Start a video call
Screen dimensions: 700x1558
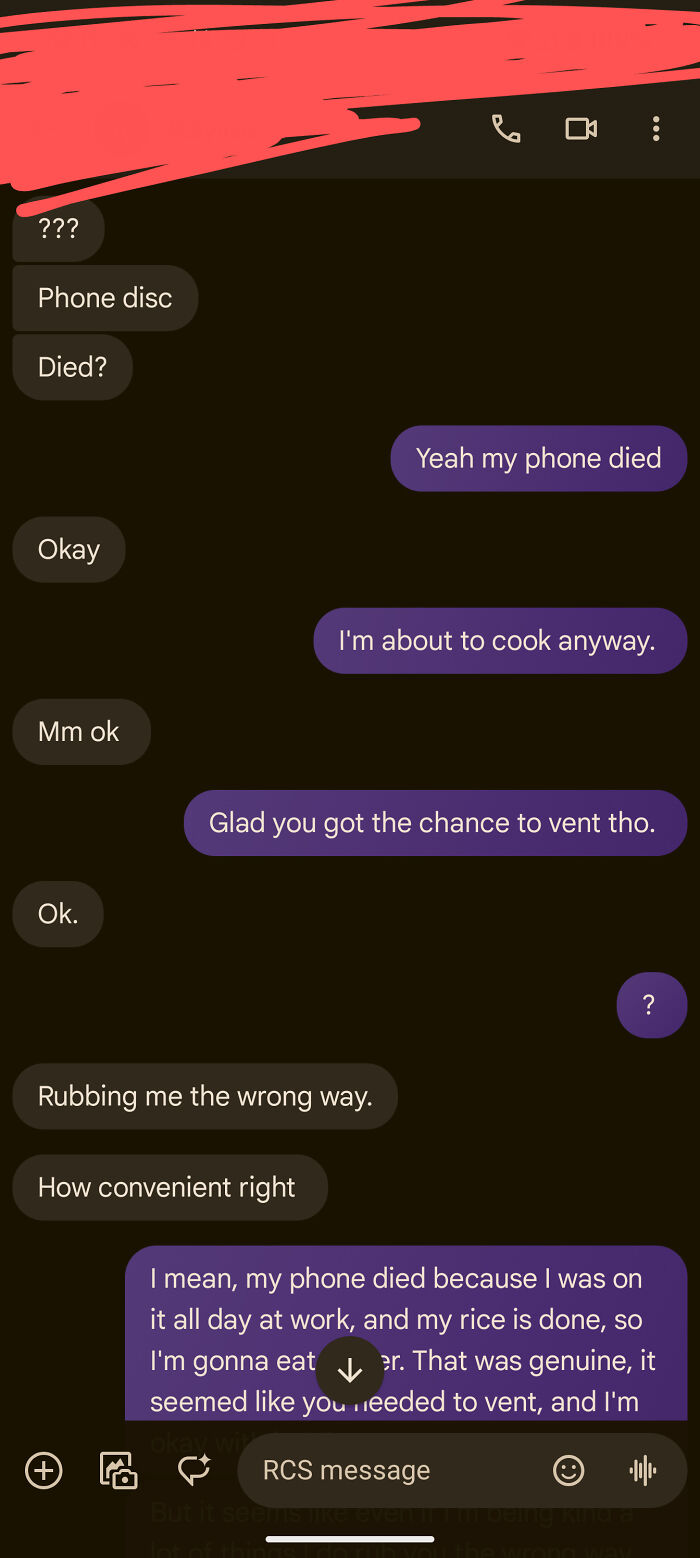[x=581, y=128]
